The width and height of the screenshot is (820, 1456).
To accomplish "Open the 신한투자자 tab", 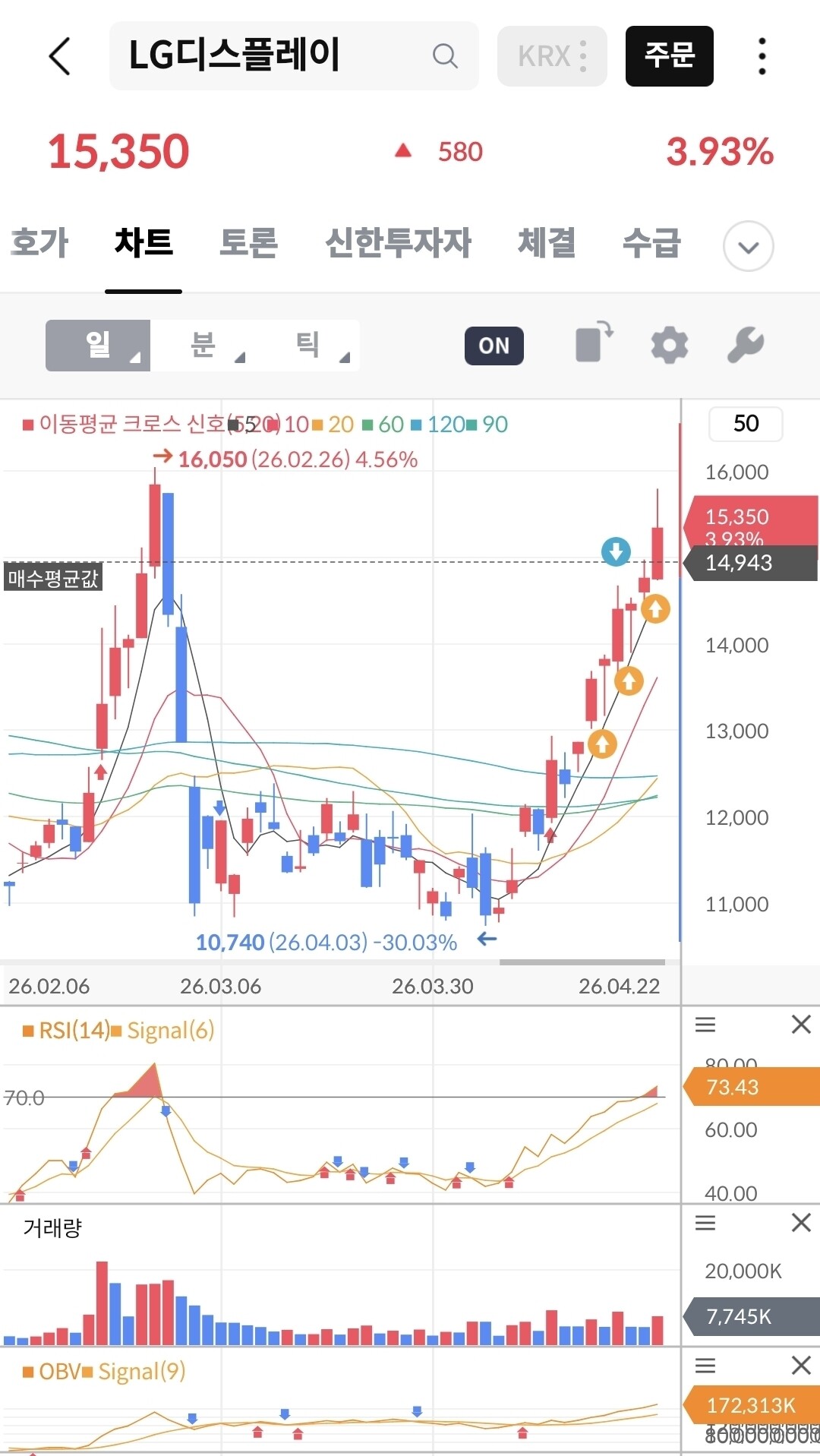I will (x=398, y=243).
